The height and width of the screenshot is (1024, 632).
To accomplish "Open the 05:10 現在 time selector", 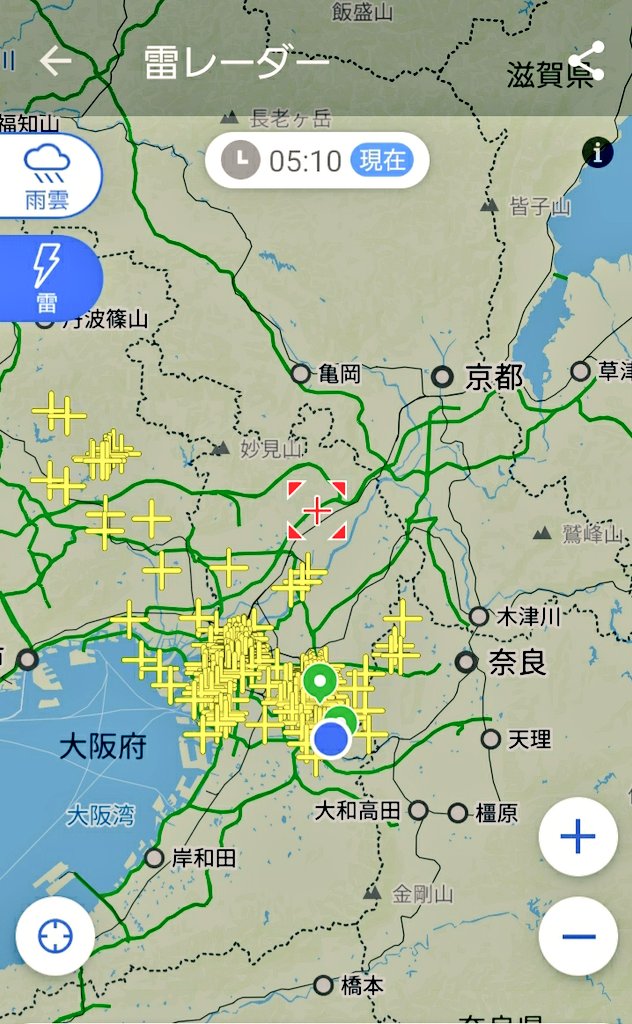I will click(317, 160).
